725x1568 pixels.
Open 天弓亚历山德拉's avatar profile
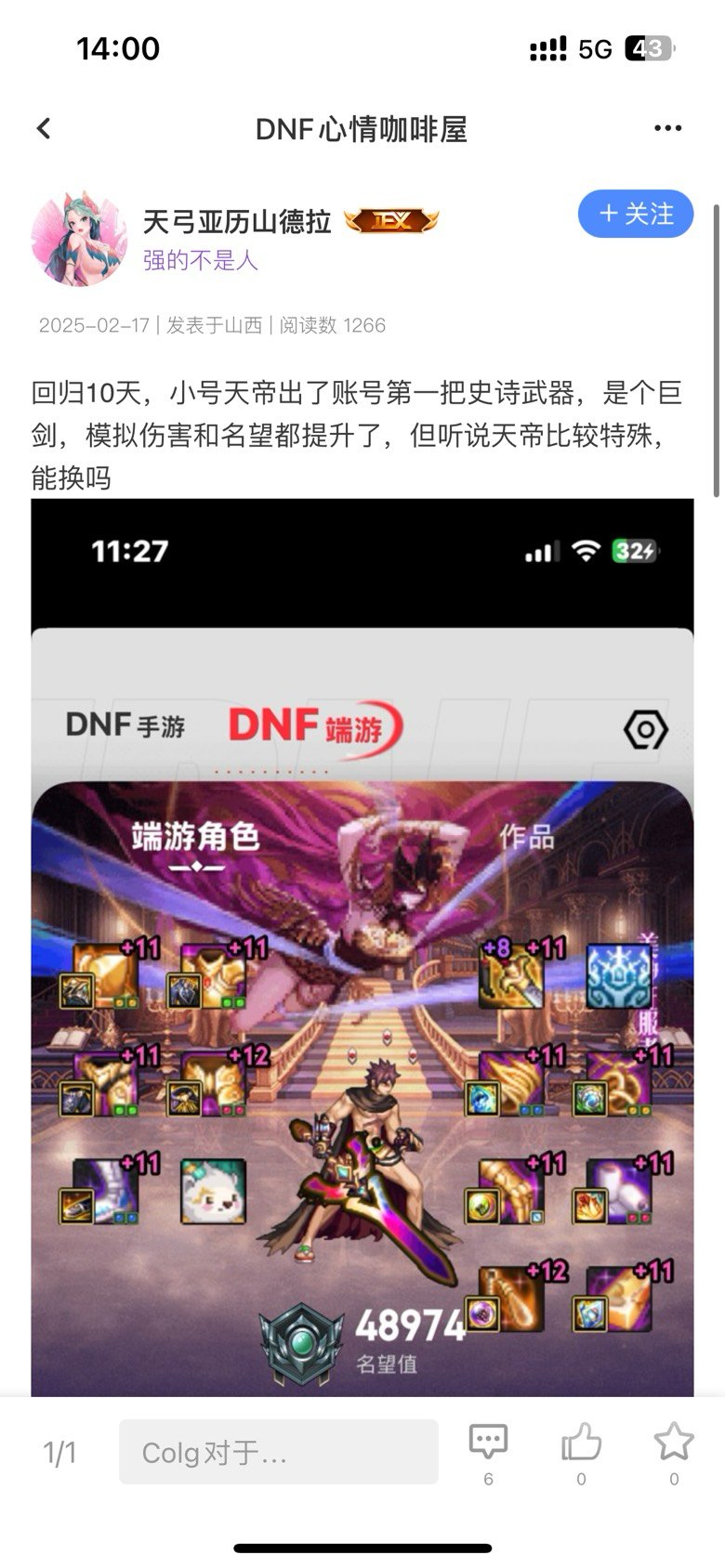pyautogui.click(x=79, y=241)
